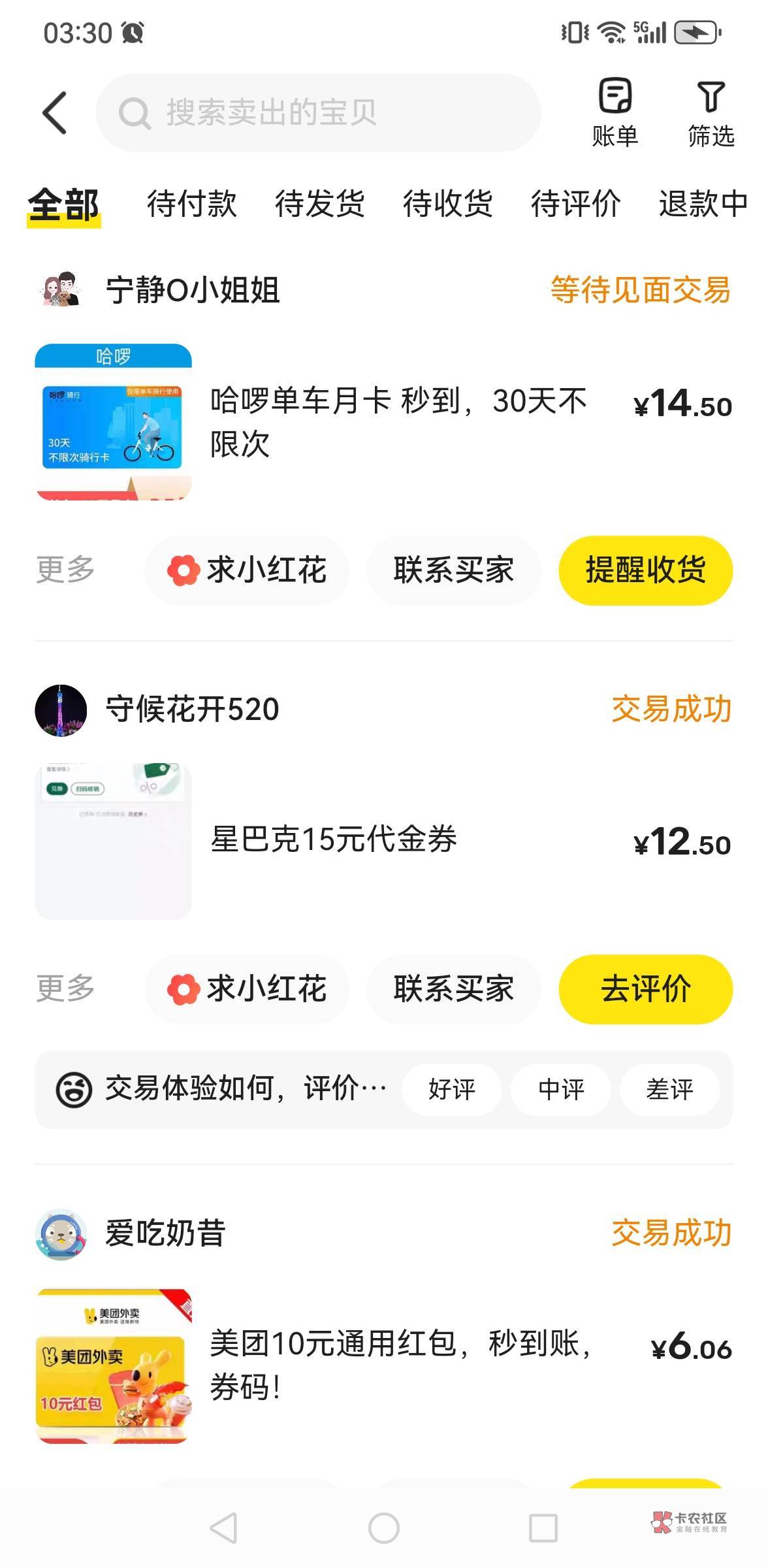Choose 好评 for the 星巴克 transaction
Image resolution: width=768 pixels, height=1568 pixels.
pos(451,1089)
